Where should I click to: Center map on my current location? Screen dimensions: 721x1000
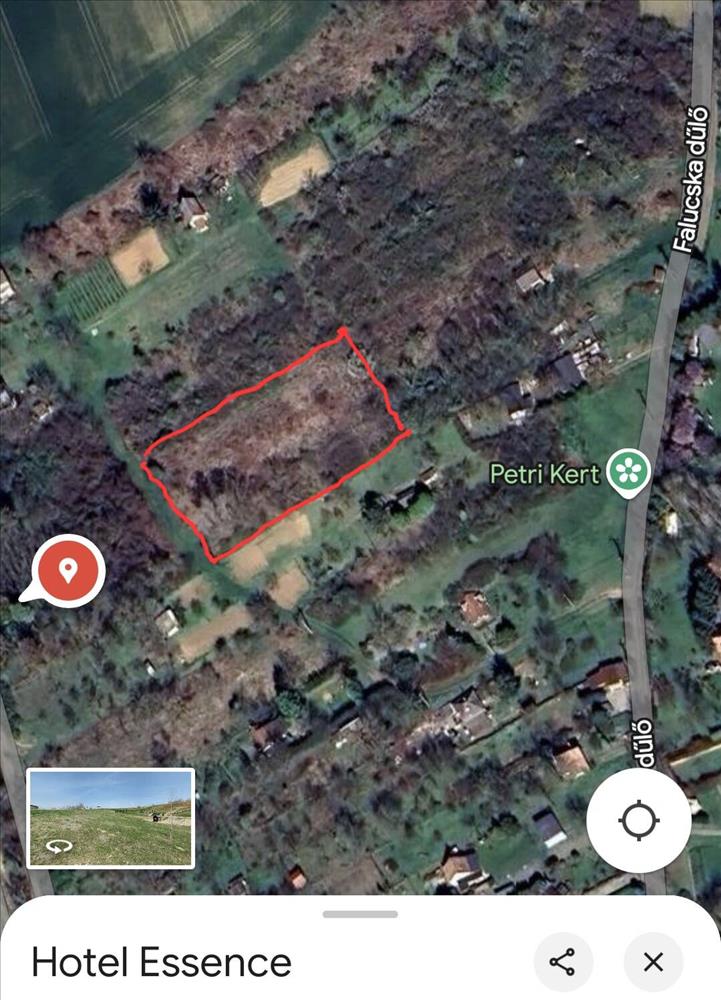pyautogui.click(x=638, y=822)
